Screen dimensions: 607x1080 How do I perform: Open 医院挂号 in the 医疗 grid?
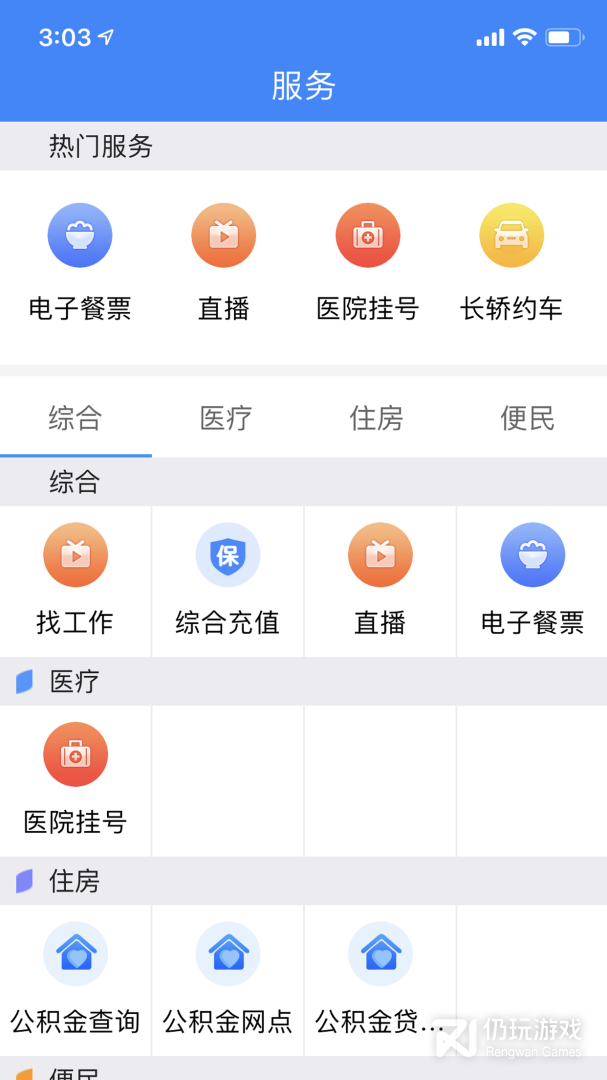coord(76,780)
